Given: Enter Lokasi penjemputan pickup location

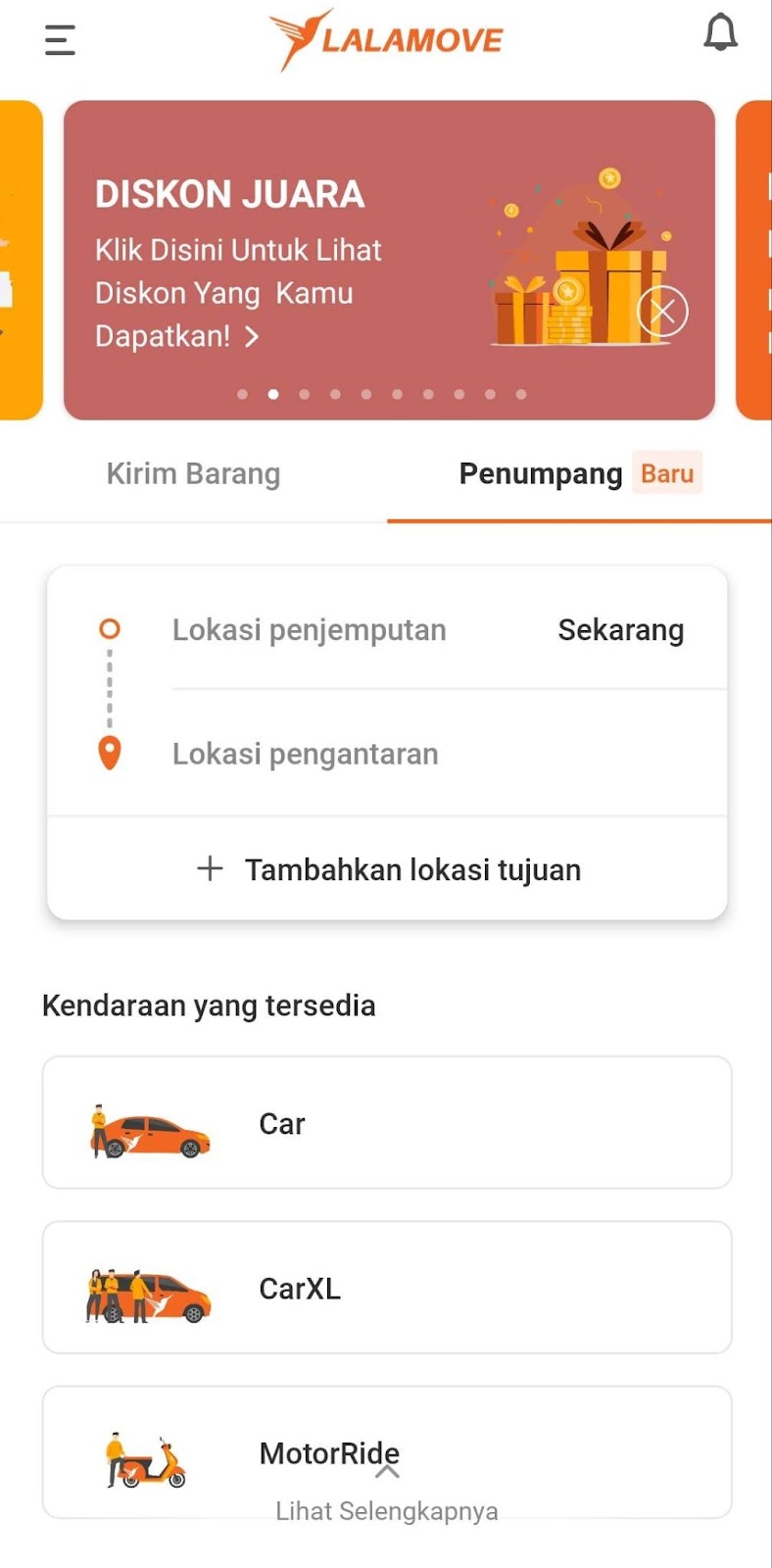Looking at the screenshot, I should point(310,630).
